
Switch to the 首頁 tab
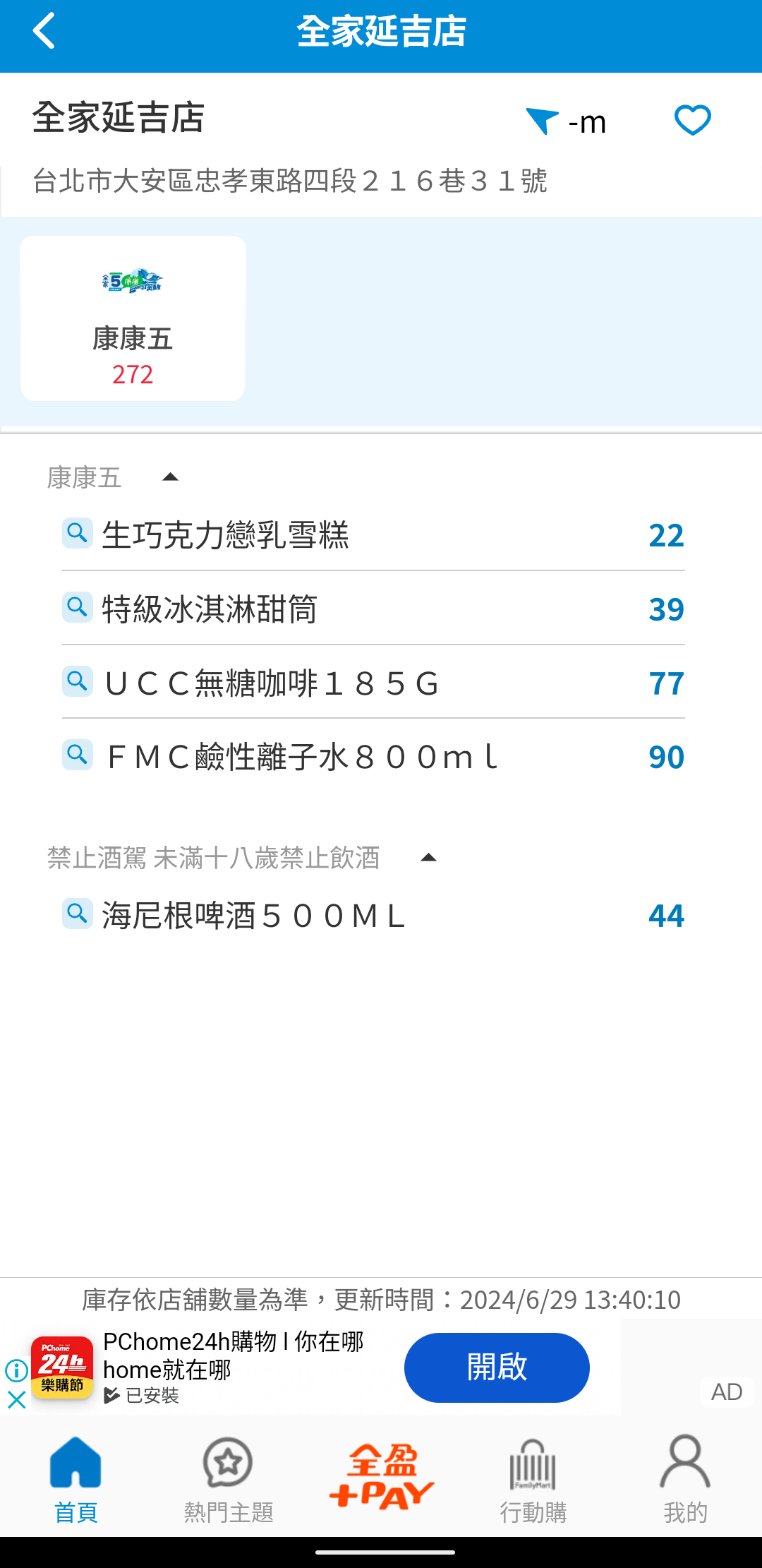[x=75, y=1478]
